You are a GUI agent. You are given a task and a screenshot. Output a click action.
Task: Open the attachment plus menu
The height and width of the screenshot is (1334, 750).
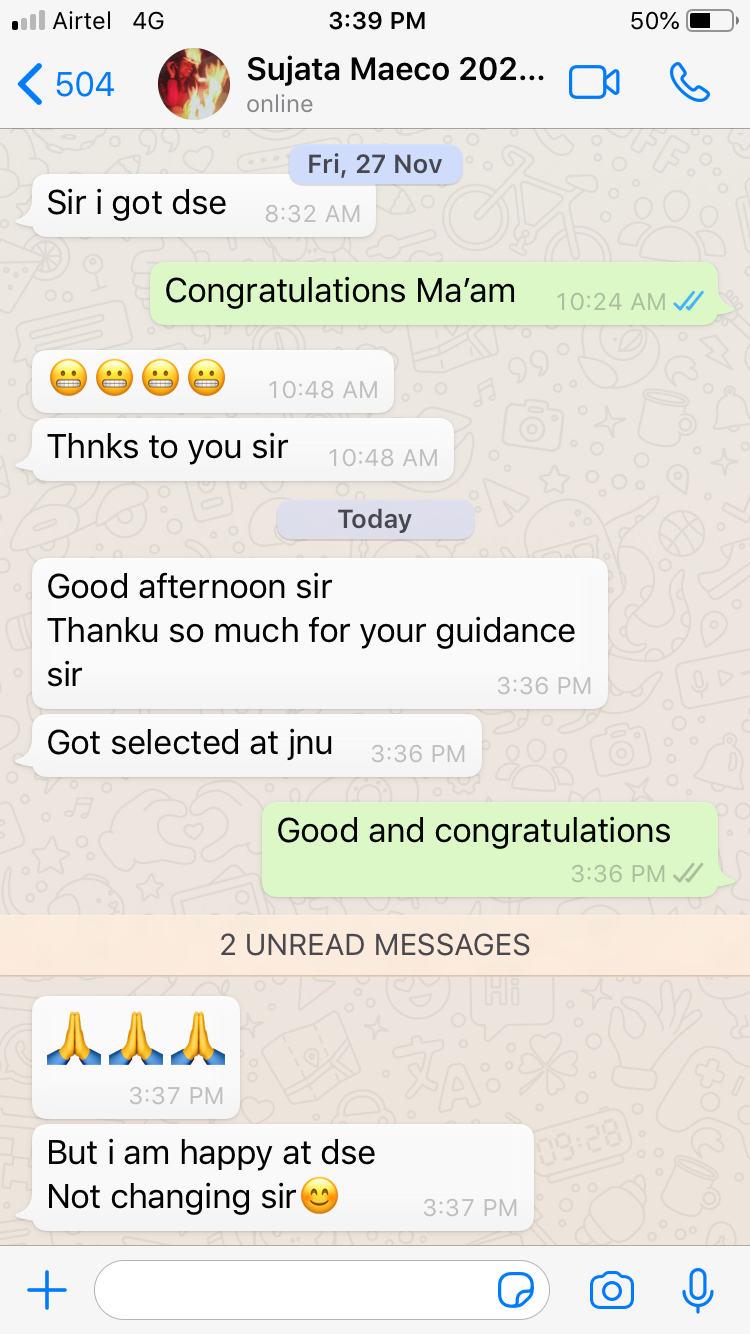(x=47, y=1291)
